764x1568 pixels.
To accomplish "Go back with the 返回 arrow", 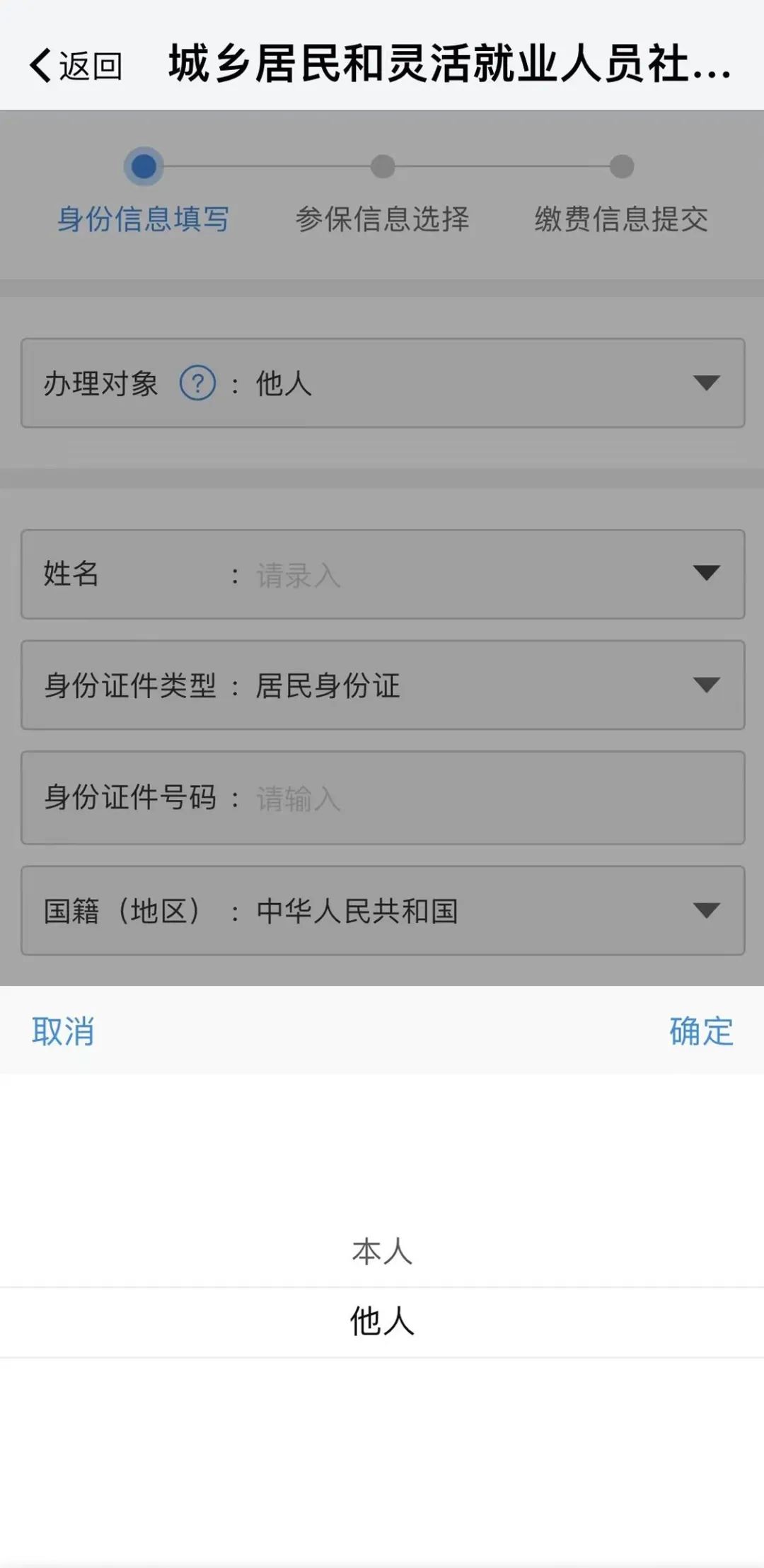I will click(75, 66).
